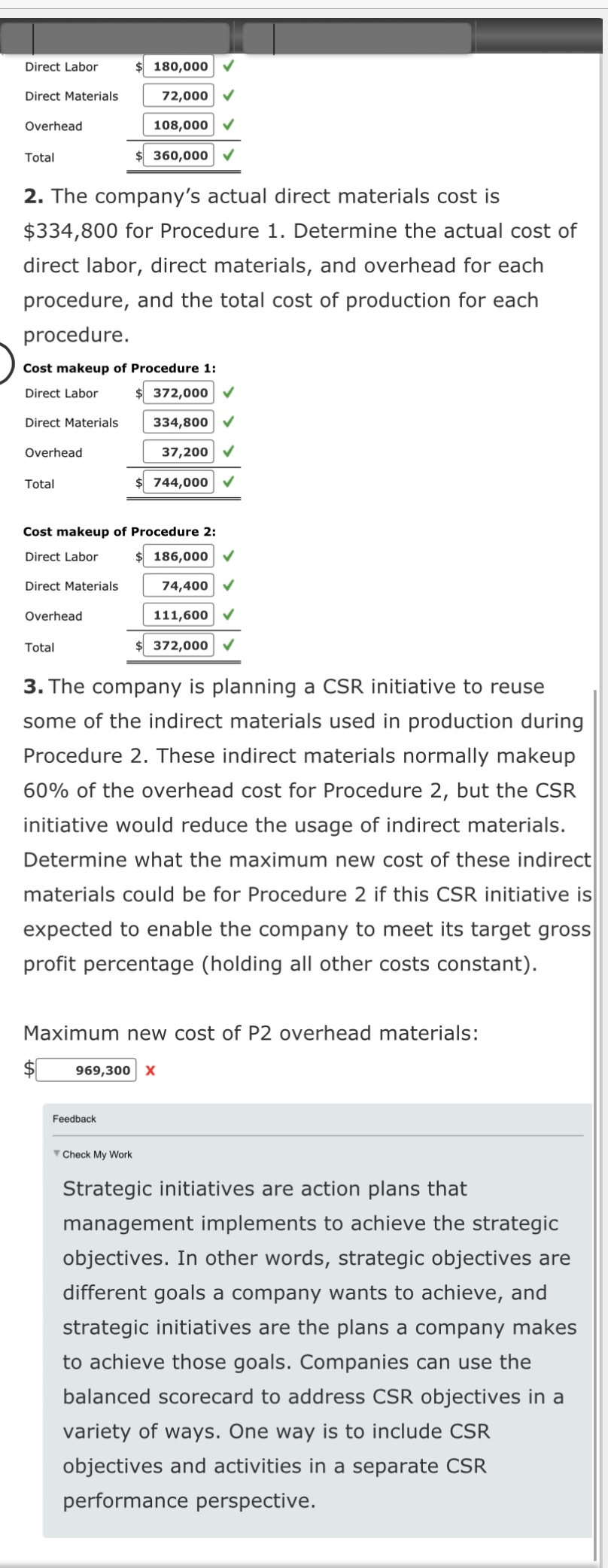Edit the Total field showing 744,000
This screenshot has height=1568, width=608.
pyautogui.click(x=179, y=482)
